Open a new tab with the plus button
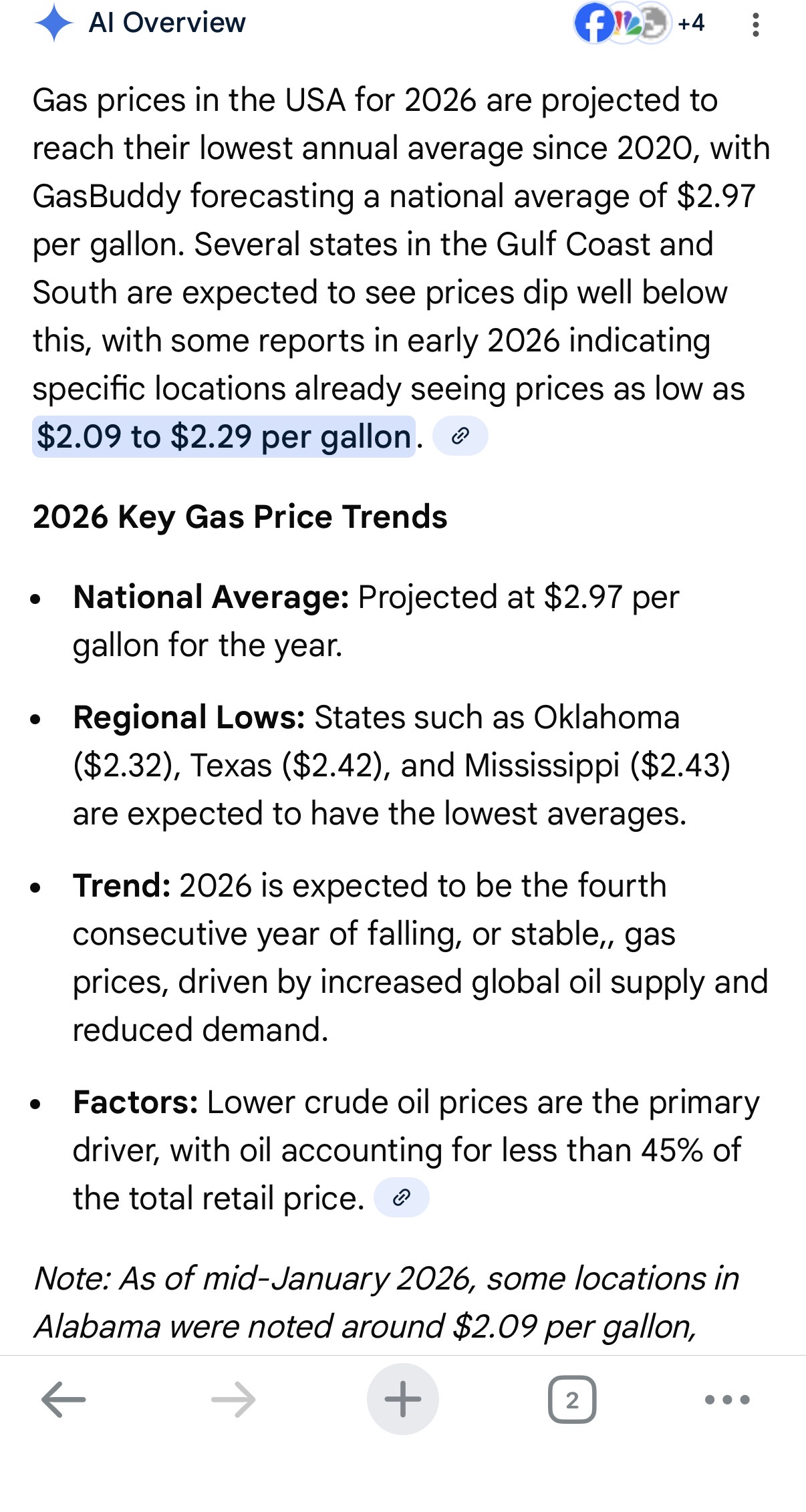The width and height of the screenshot is (806, 1512). [x=403, y=1399]
